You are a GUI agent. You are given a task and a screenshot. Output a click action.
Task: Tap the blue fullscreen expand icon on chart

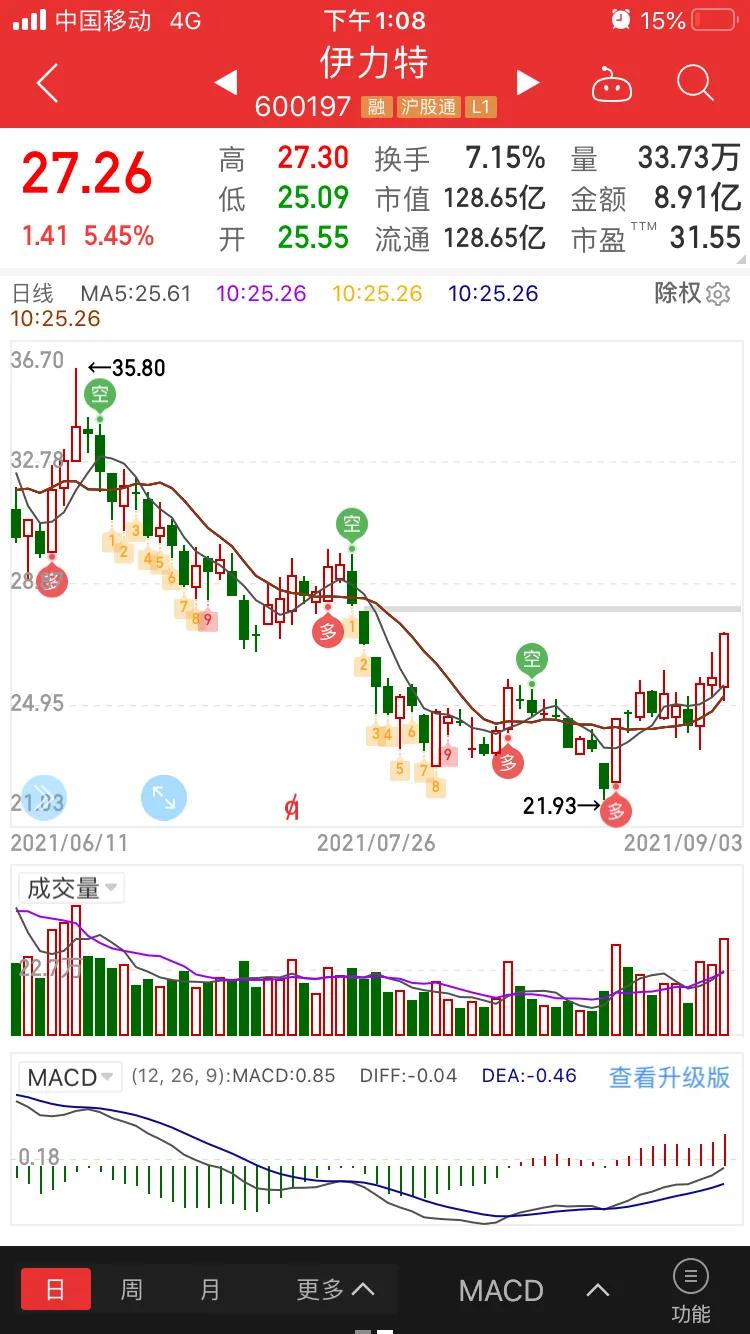point(164,798)
